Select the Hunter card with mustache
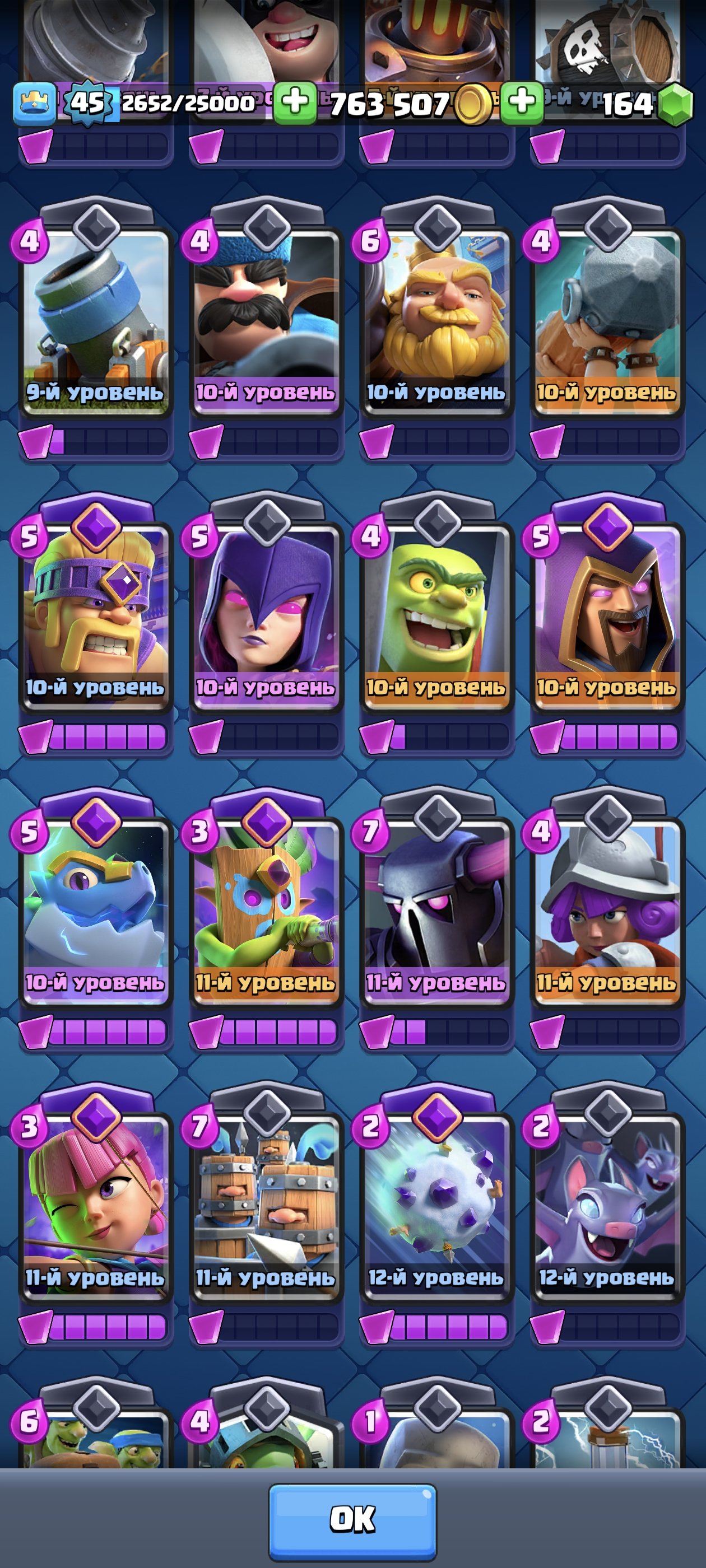 click(266, 323)
